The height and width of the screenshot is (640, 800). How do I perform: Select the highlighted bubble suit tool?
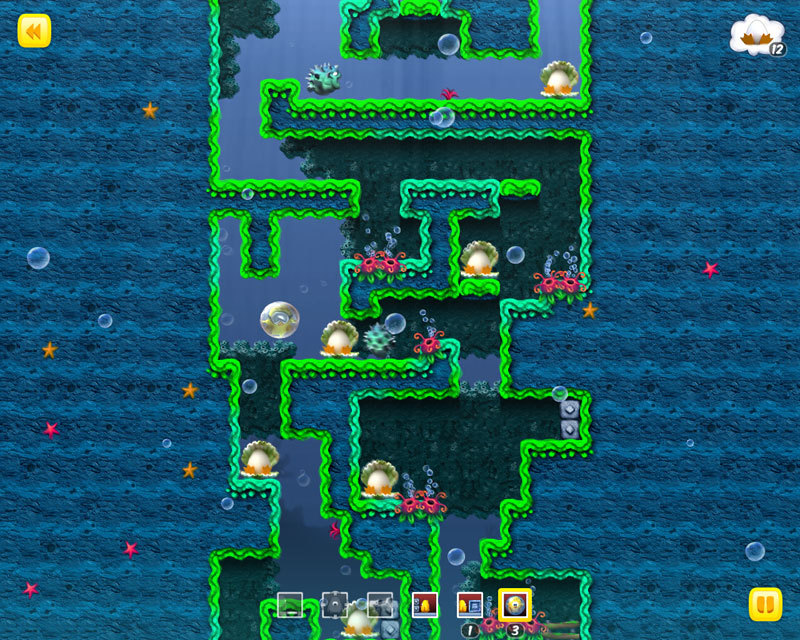pyautogui.click(x=515, y=604)
